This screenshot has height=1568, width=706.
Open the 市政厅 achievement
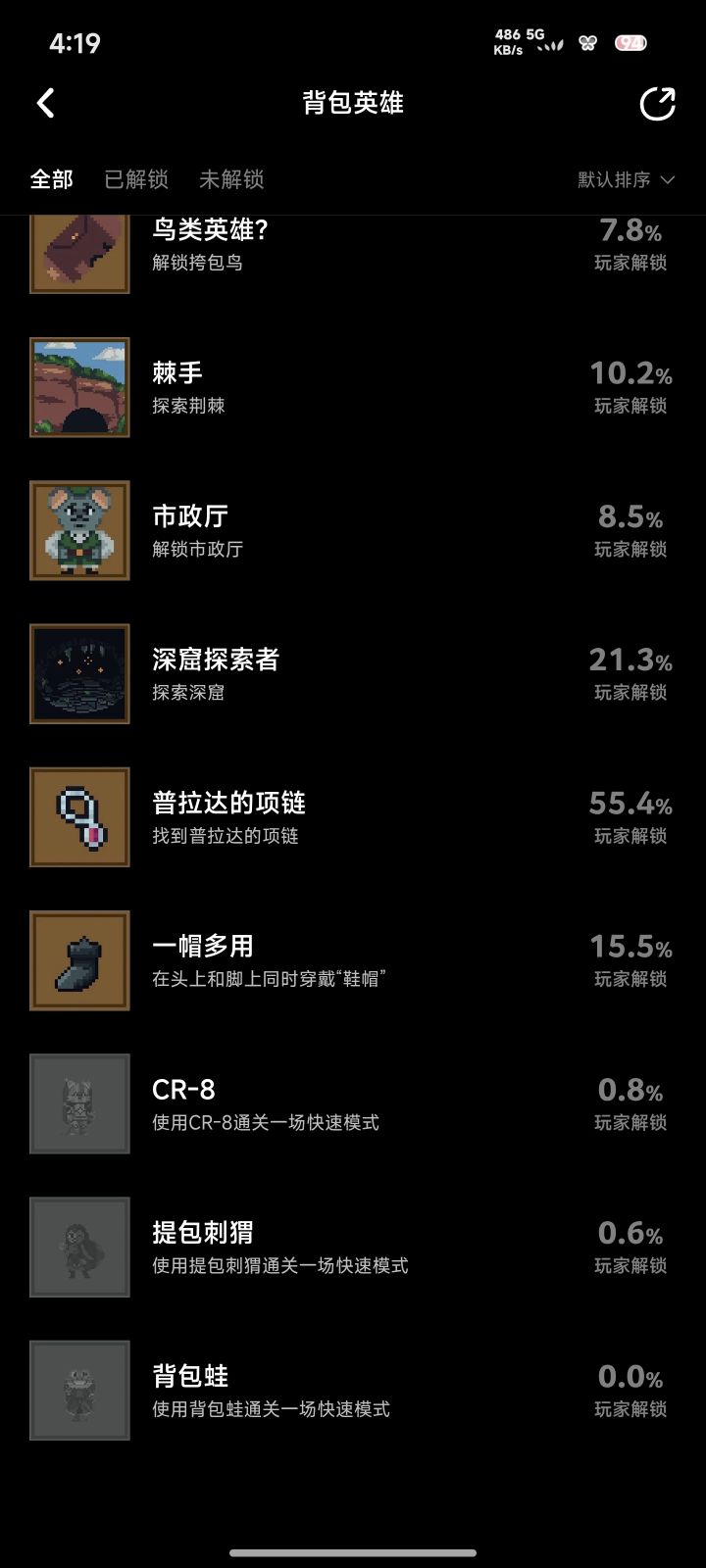pyautogui.click(x=353, y=531)
